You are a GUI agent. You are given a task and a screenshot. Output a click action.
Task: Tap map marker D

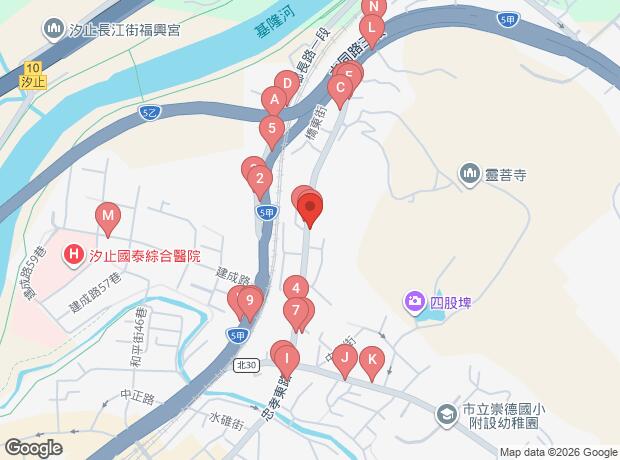pos(286,85)
